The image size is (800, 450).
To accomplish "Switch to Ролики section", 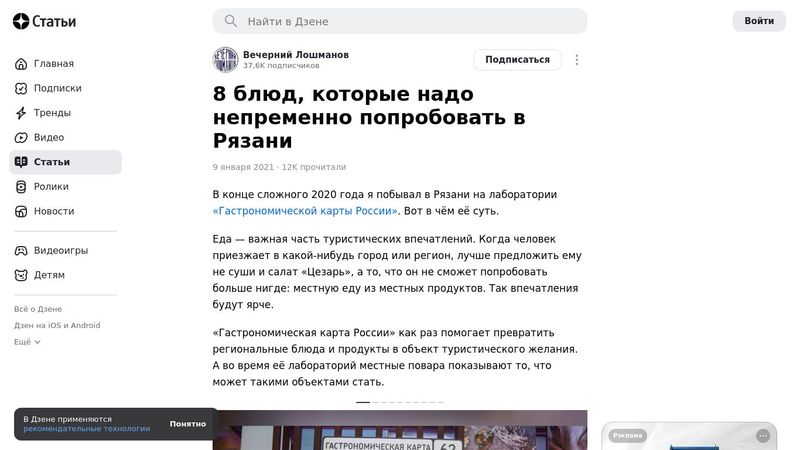I will click(x=51, y=186).
